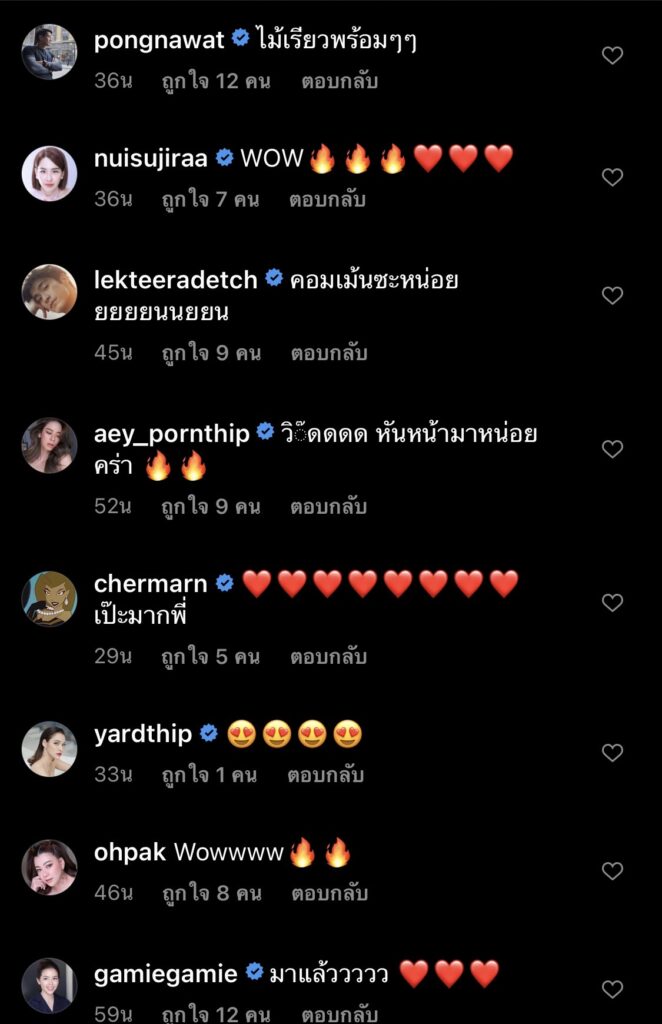Reply to yardthip's comment
662x1024 pixels.
tap(326, 775)
